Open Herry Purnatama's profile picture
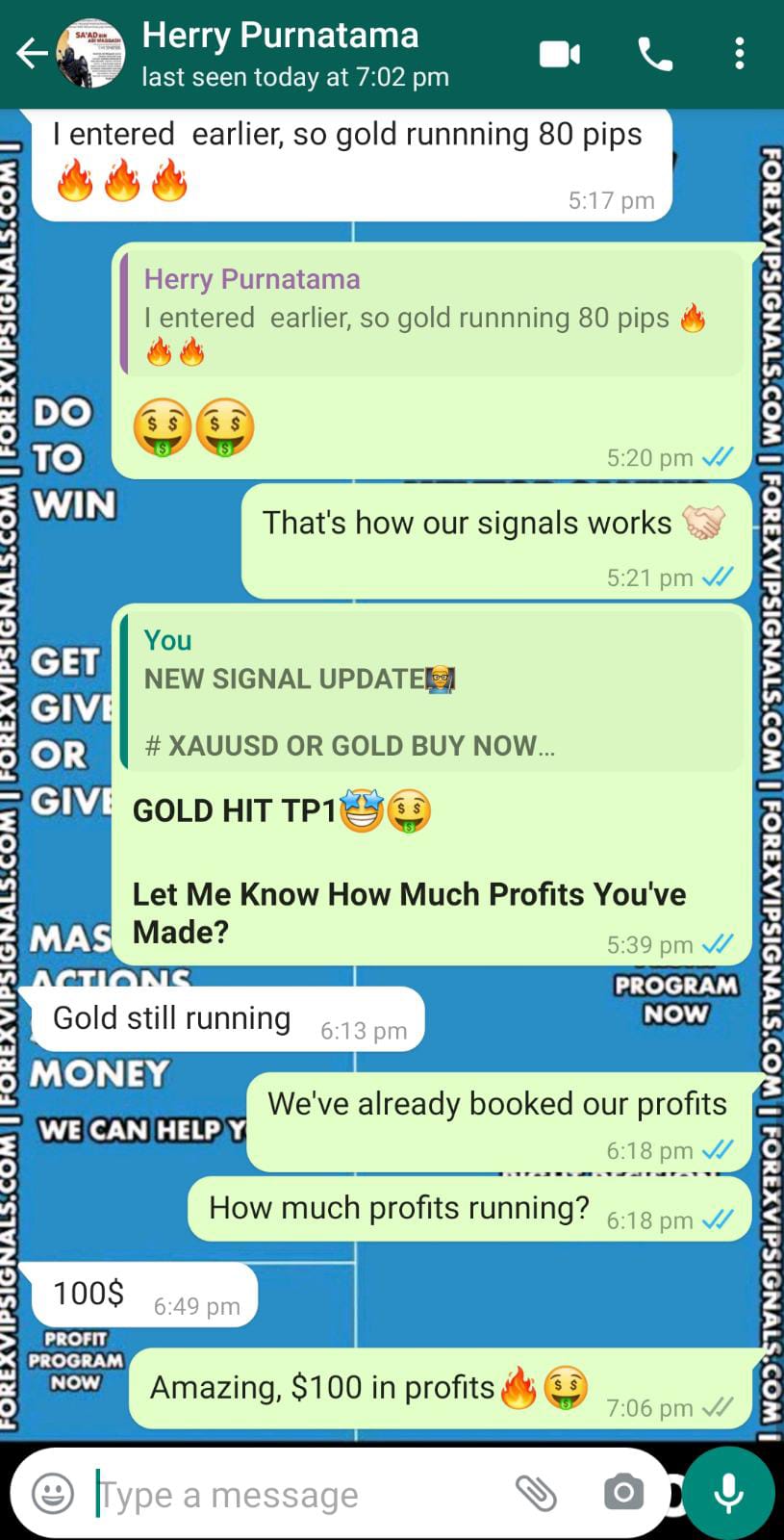 pyautogui.click(x=90, y=54)
